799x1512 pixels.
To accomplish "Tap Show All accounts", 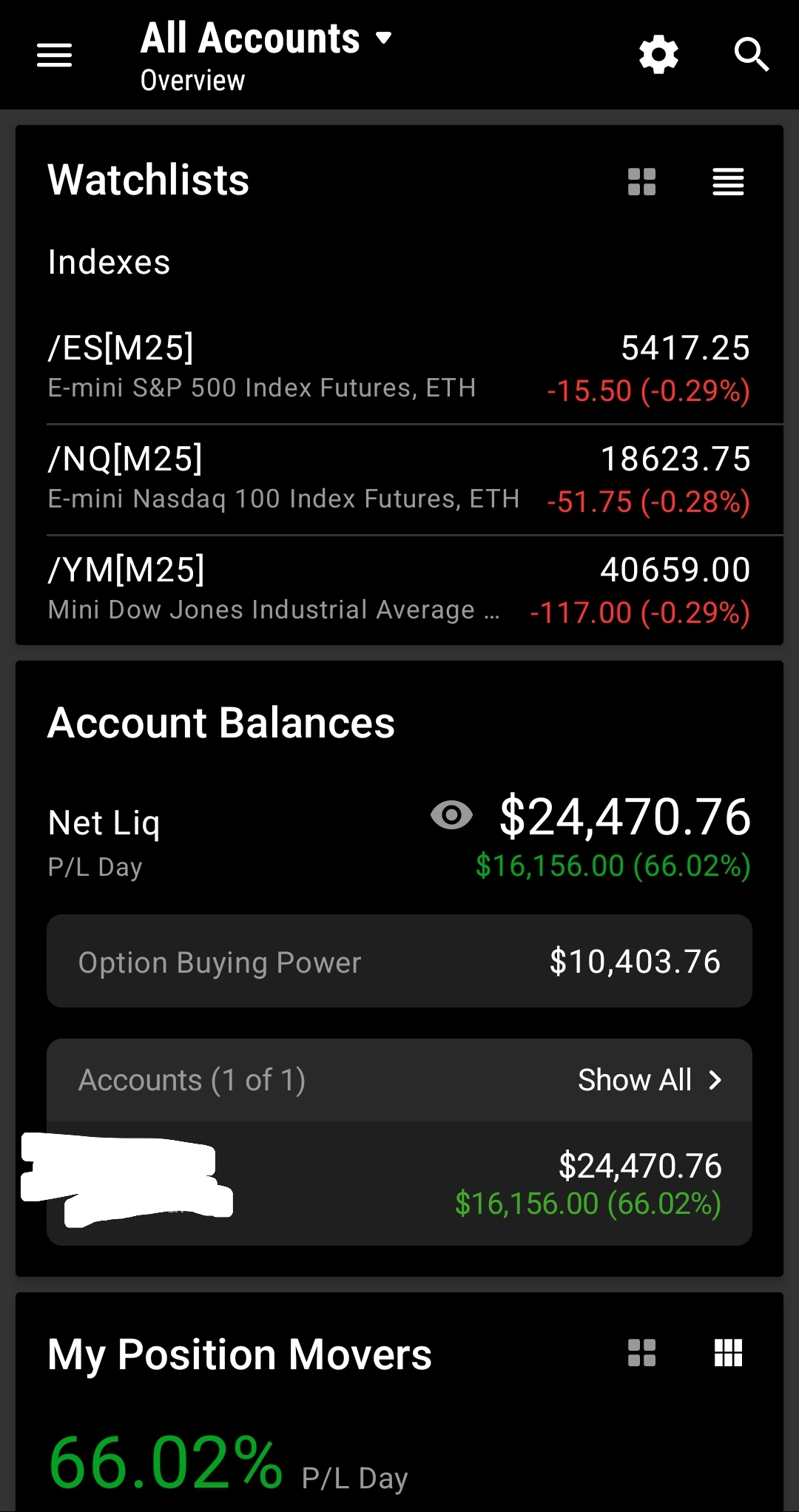I will pyautogui.click(x=650, y=1080).
